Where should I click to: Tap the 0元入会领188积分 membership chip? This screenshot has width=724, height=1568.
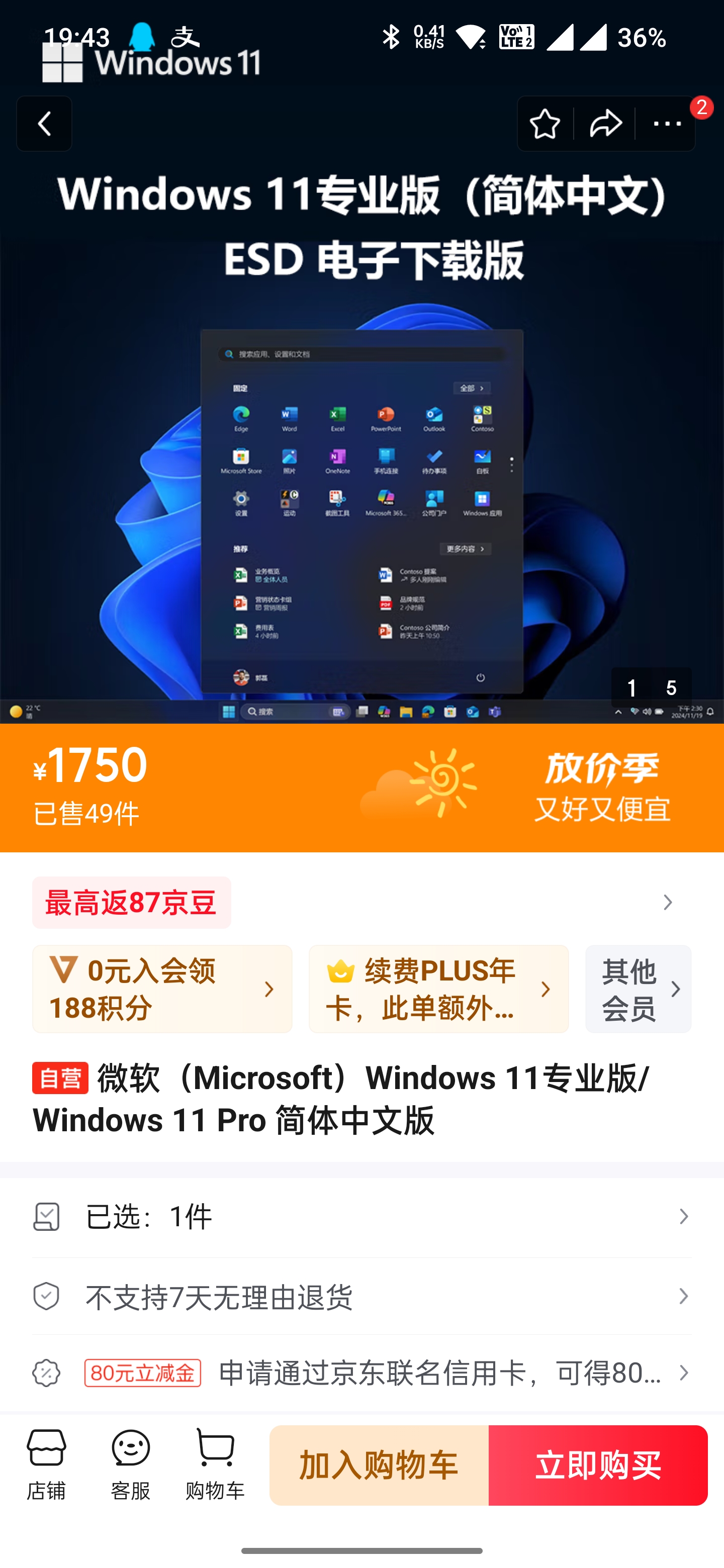pyautogui.click(x=162, y=989)
